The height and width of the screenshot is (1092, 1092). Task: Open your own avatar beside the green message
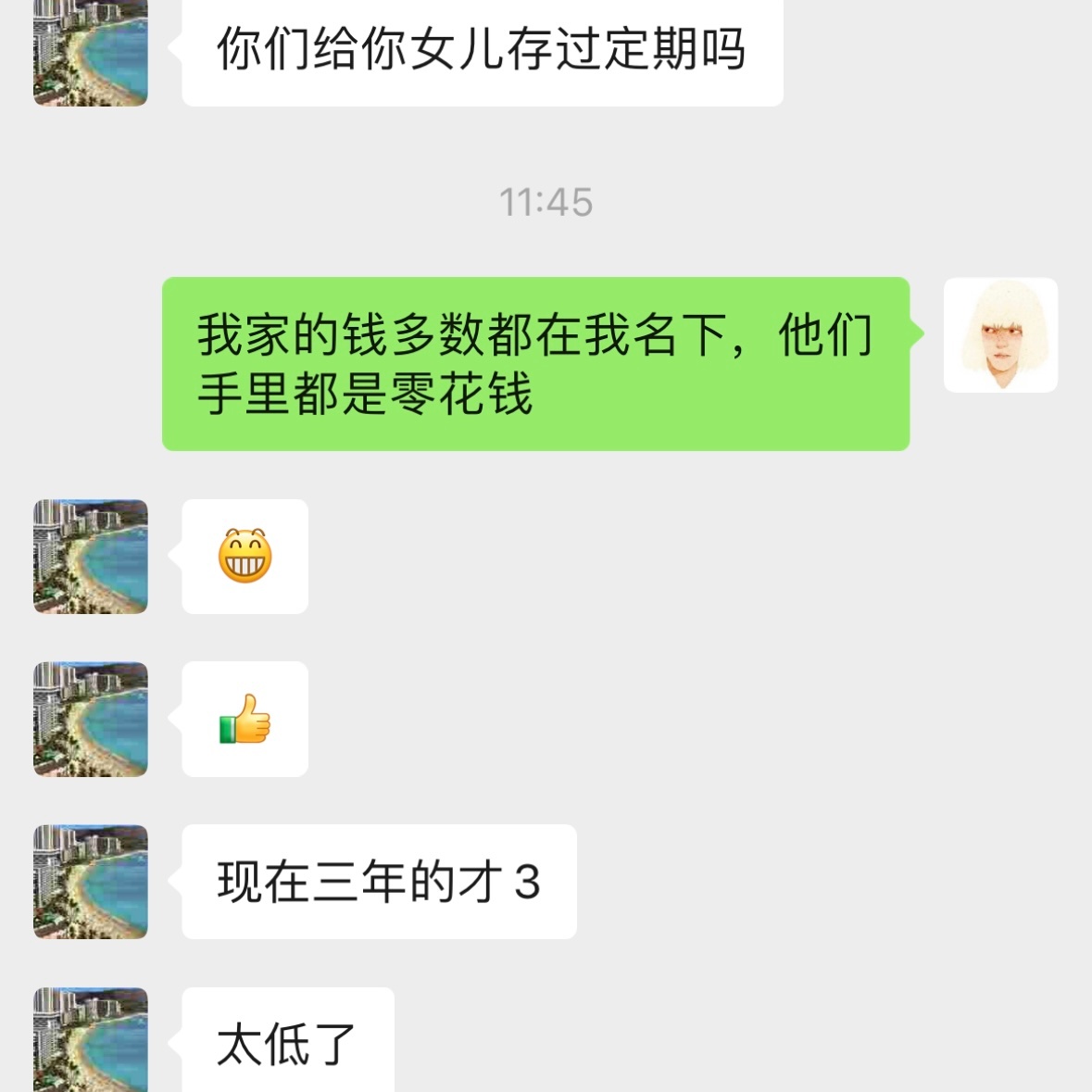(1000, 334)
